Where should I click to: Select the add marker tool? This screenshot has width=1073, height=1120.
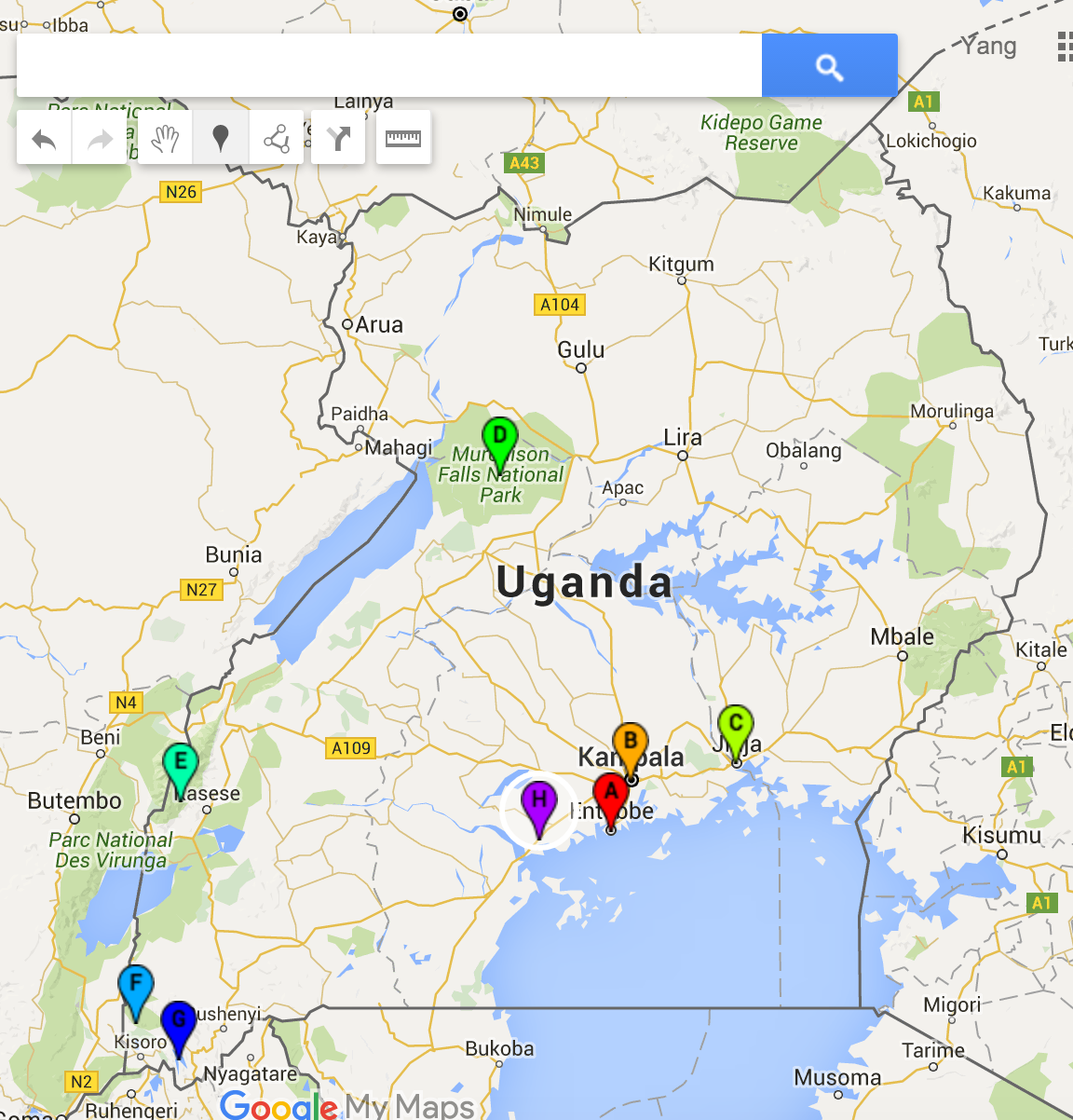[221, 139]
